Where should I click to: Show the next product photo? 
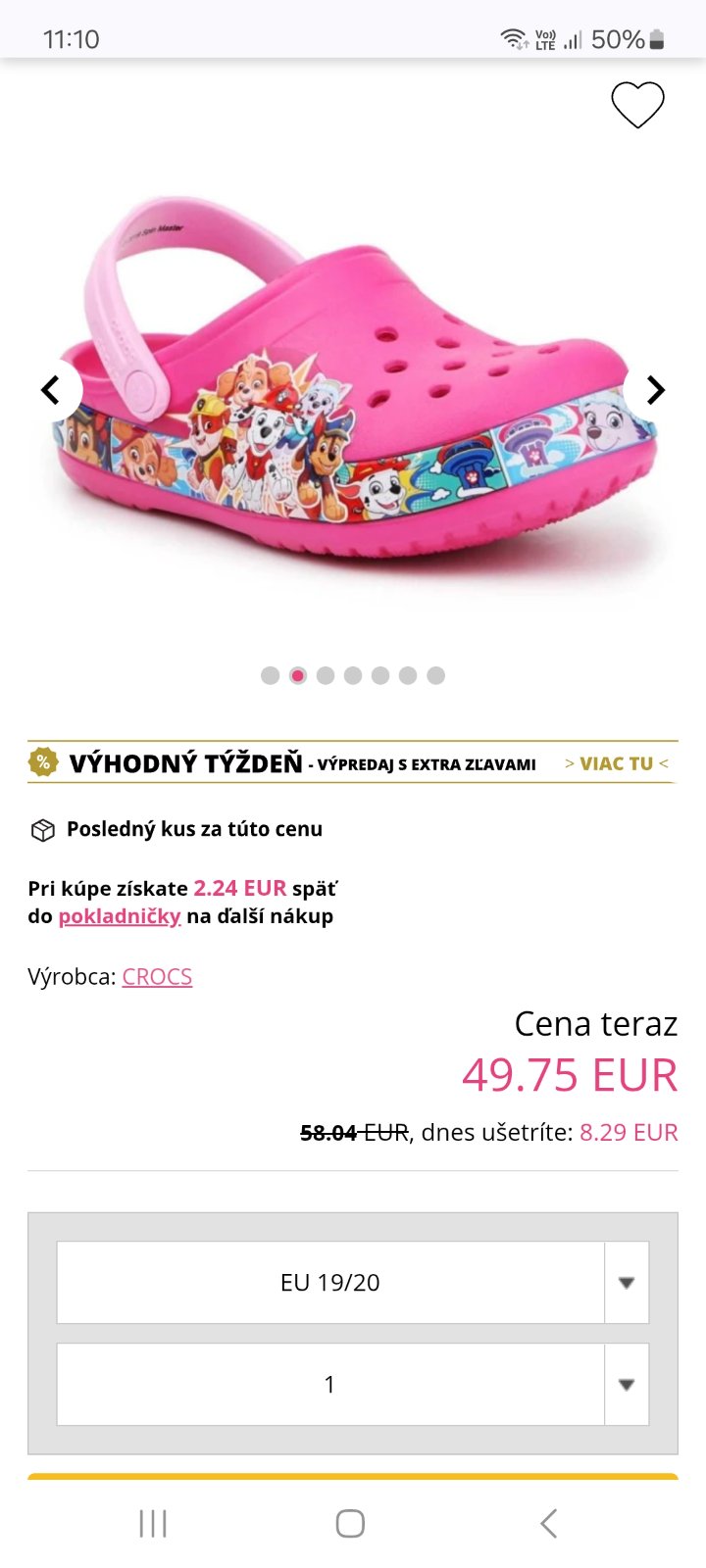point(654,390)
